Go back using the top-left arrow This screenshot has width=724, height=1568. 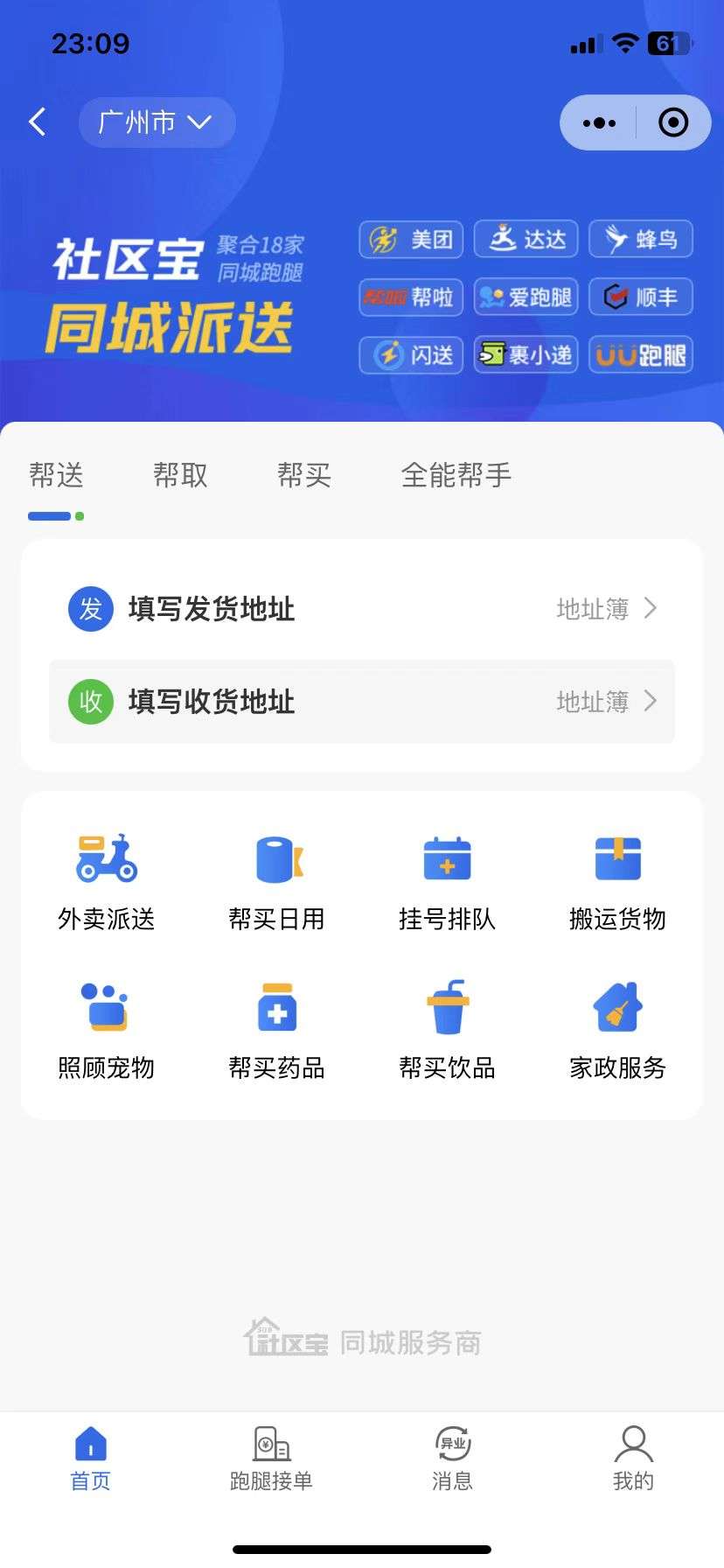(38, 122)
